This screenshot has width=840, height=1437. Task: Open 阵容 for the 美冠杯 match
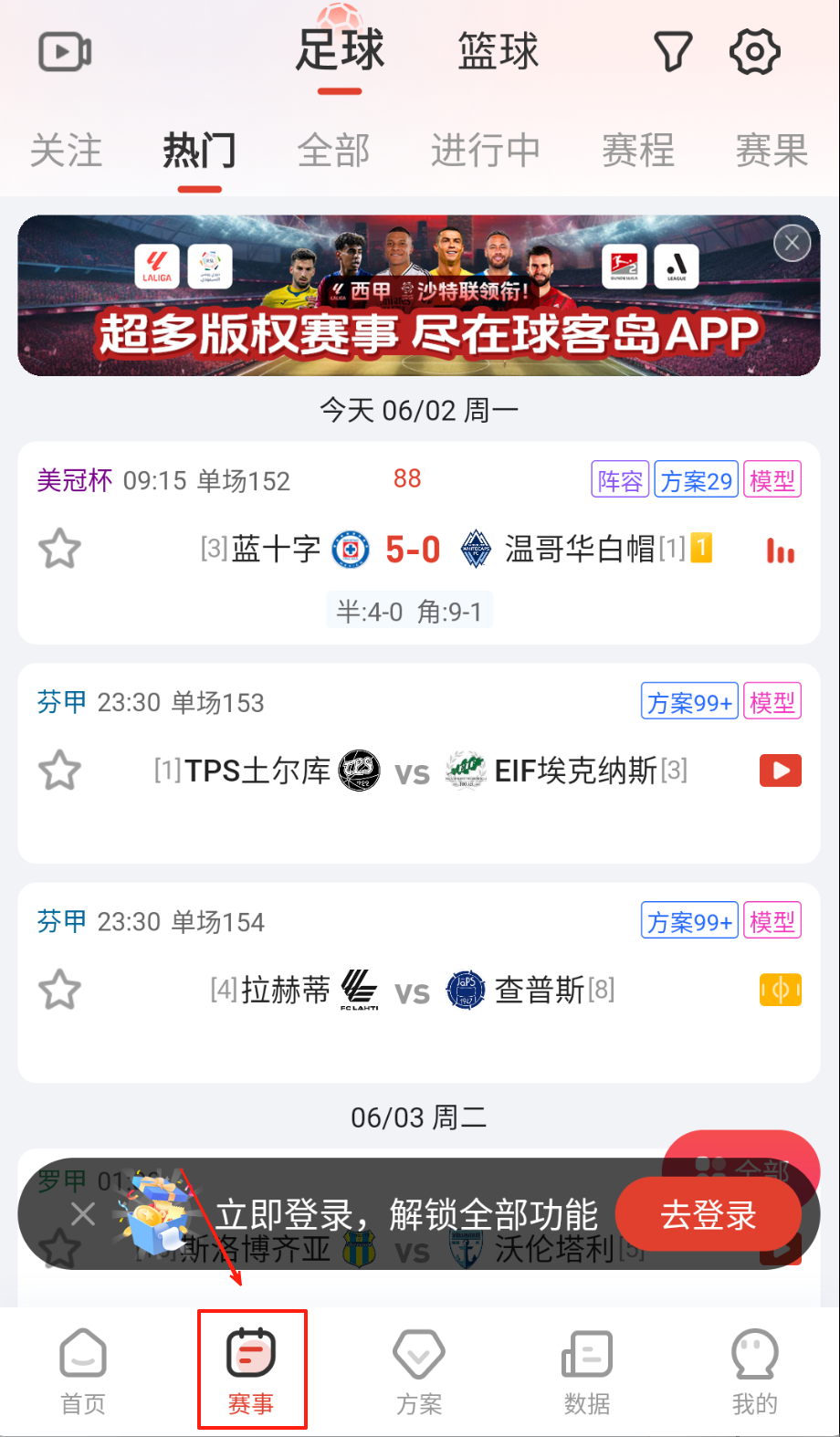coord(620,480)
